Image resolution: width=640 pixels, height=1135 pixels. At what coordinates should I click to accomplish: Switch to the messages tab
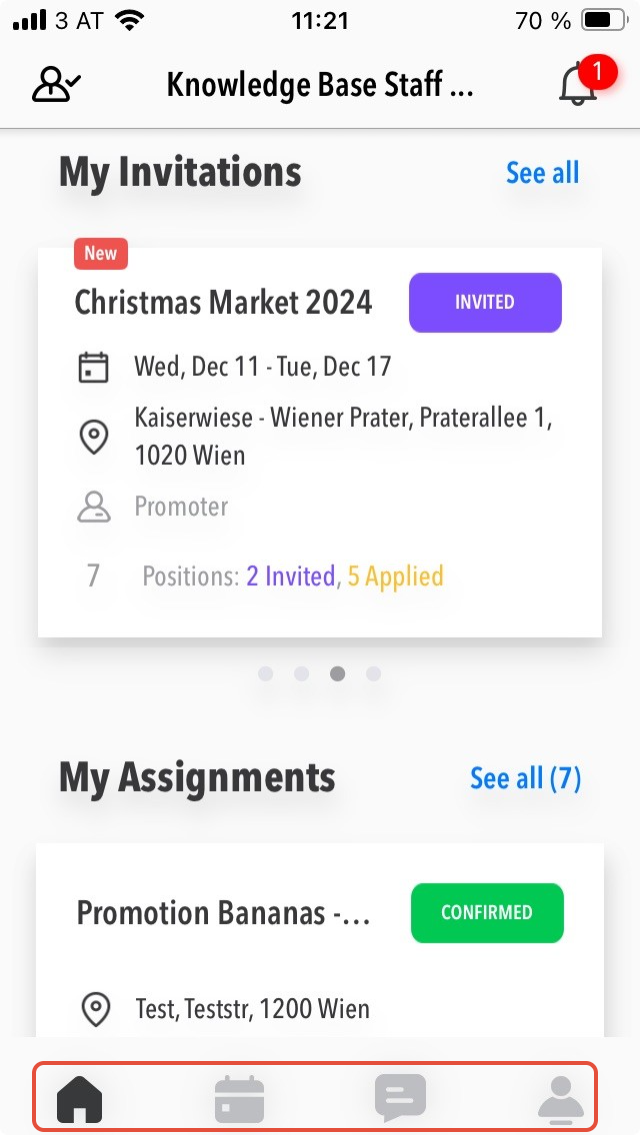[x=400, y=1099]
